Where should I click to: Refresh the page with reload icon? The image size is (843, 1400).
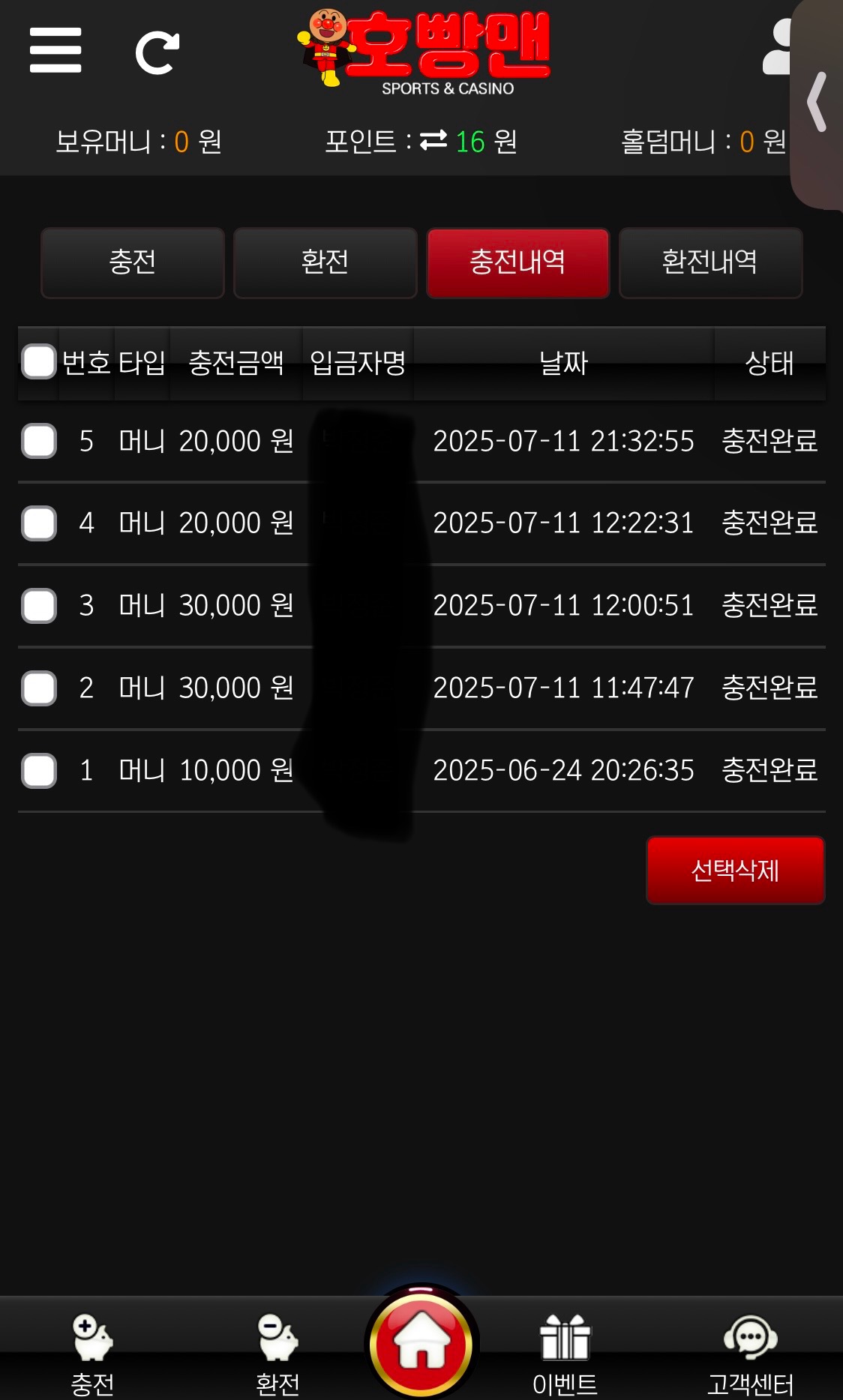click(157, 52)
